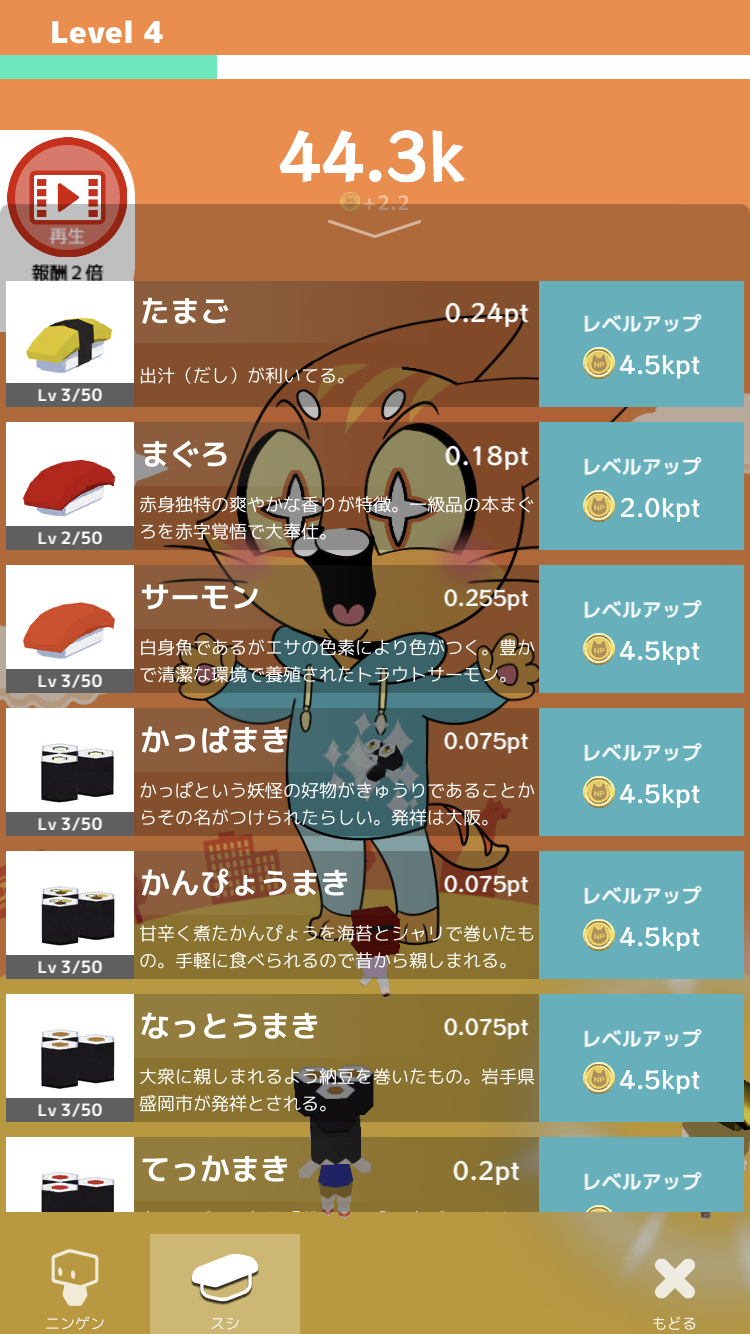Screen dimensions: 750x1334
Task: Level up the たまご sushi
Action: [641, 344]
